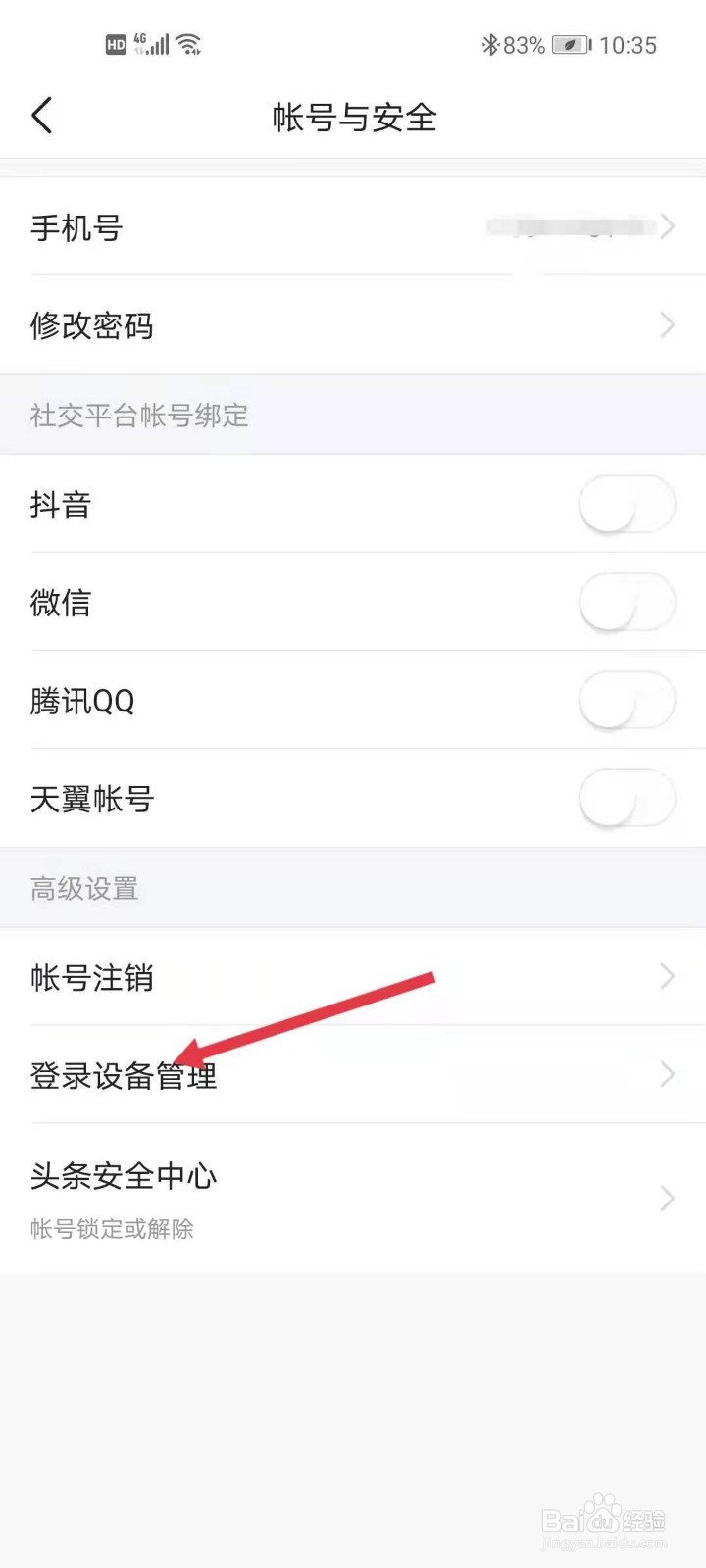Tap the 4G signal strength icon
Screen dimensions: 706x1568
[152, 43]
